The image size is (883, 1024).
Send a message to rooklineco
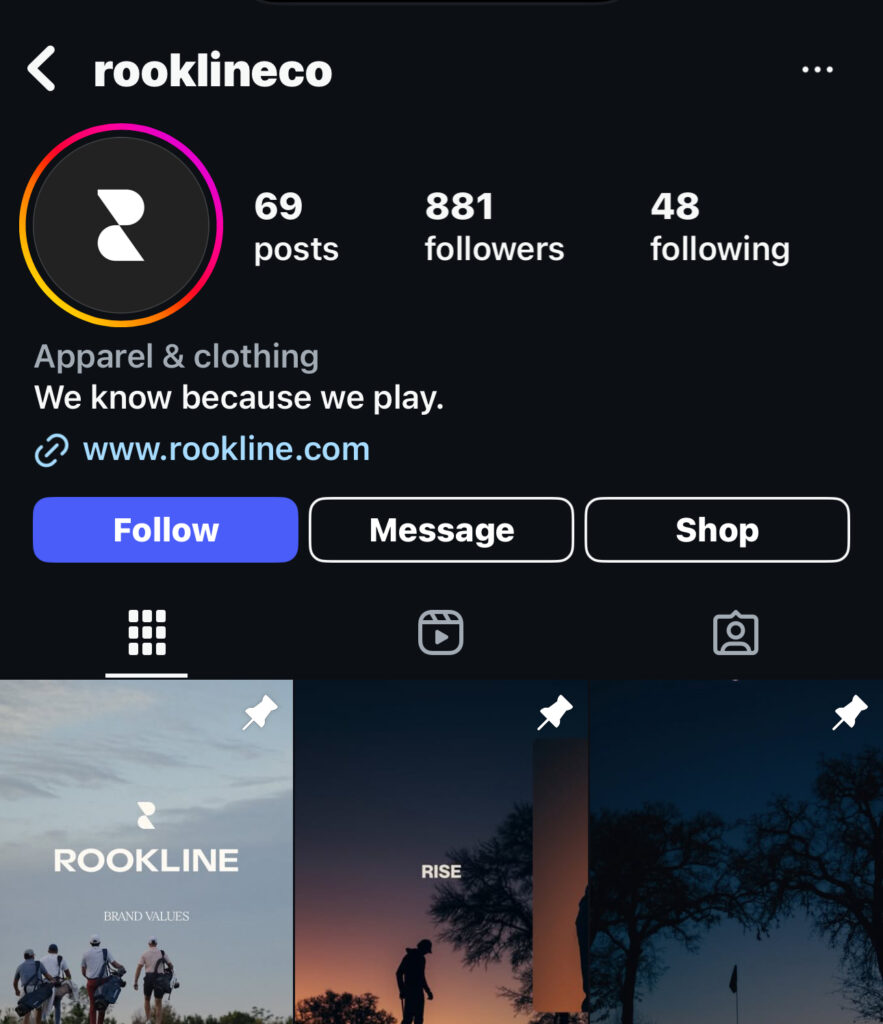tap(441, 530)
